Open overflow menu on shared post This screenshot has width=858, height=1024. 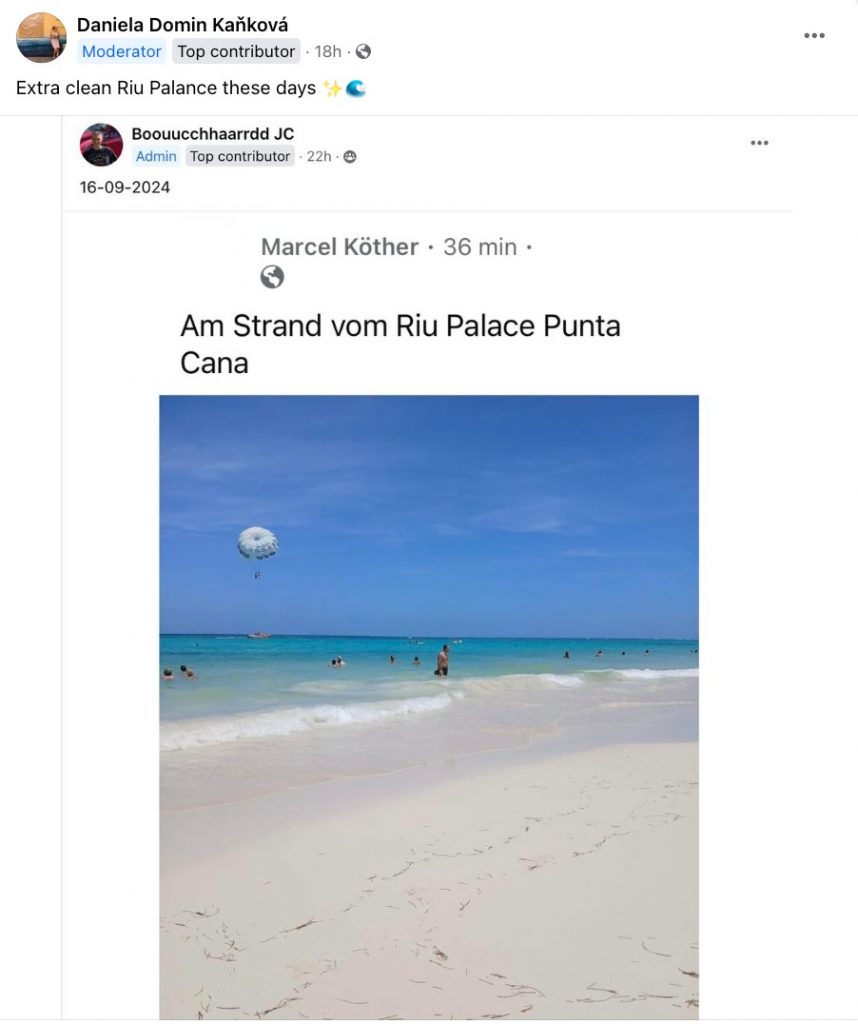pos(759,143)
